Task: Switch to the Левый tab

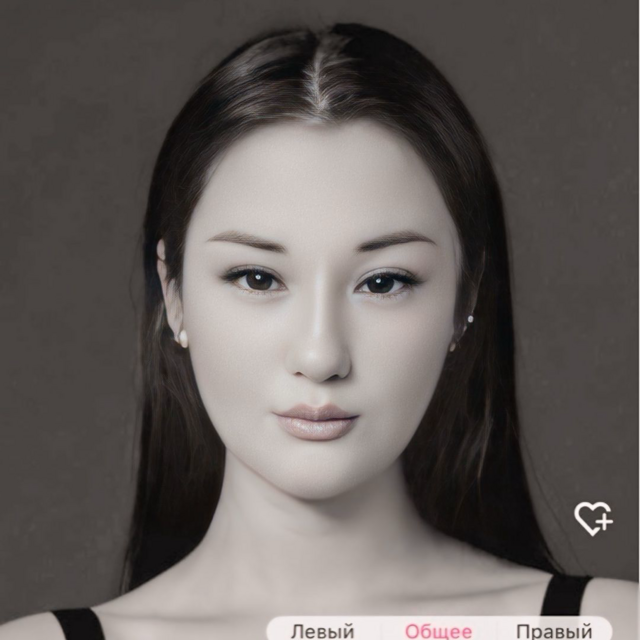Action: 322,631
